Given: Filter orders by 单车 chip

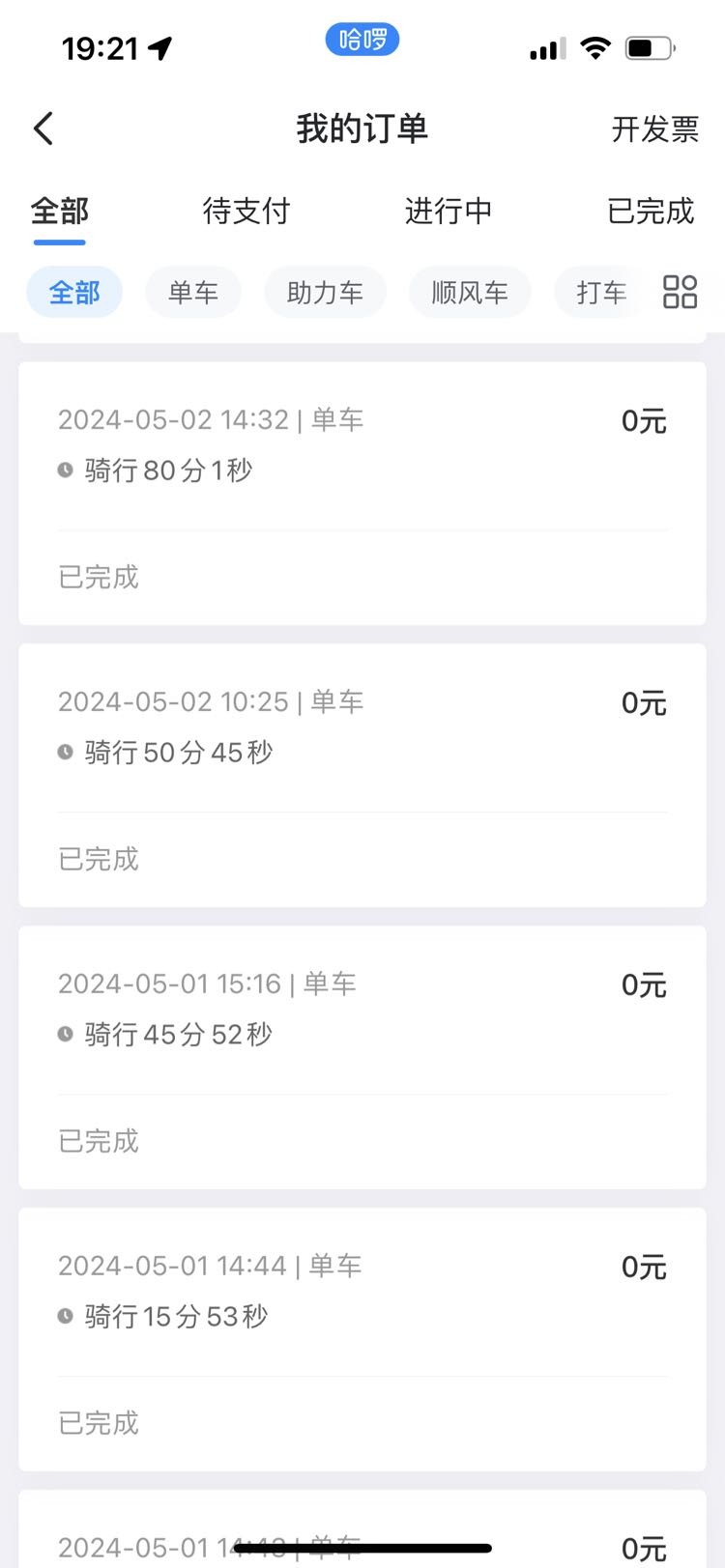Looking at the screenshot, I should pos(193,292).
